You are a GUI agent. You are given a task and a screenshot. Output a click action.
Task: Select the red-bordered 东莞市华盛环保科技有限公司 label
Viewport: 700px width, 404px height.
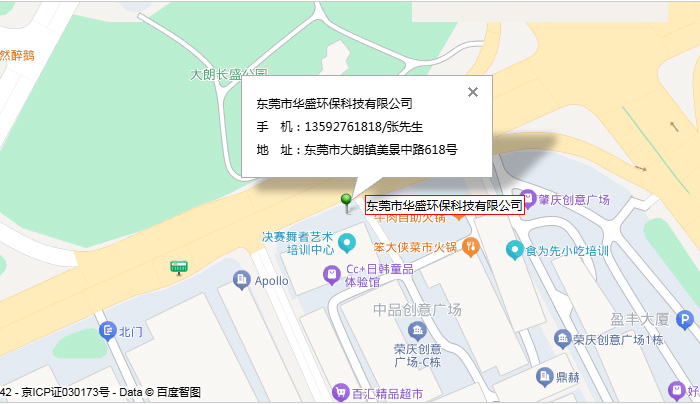444,205
